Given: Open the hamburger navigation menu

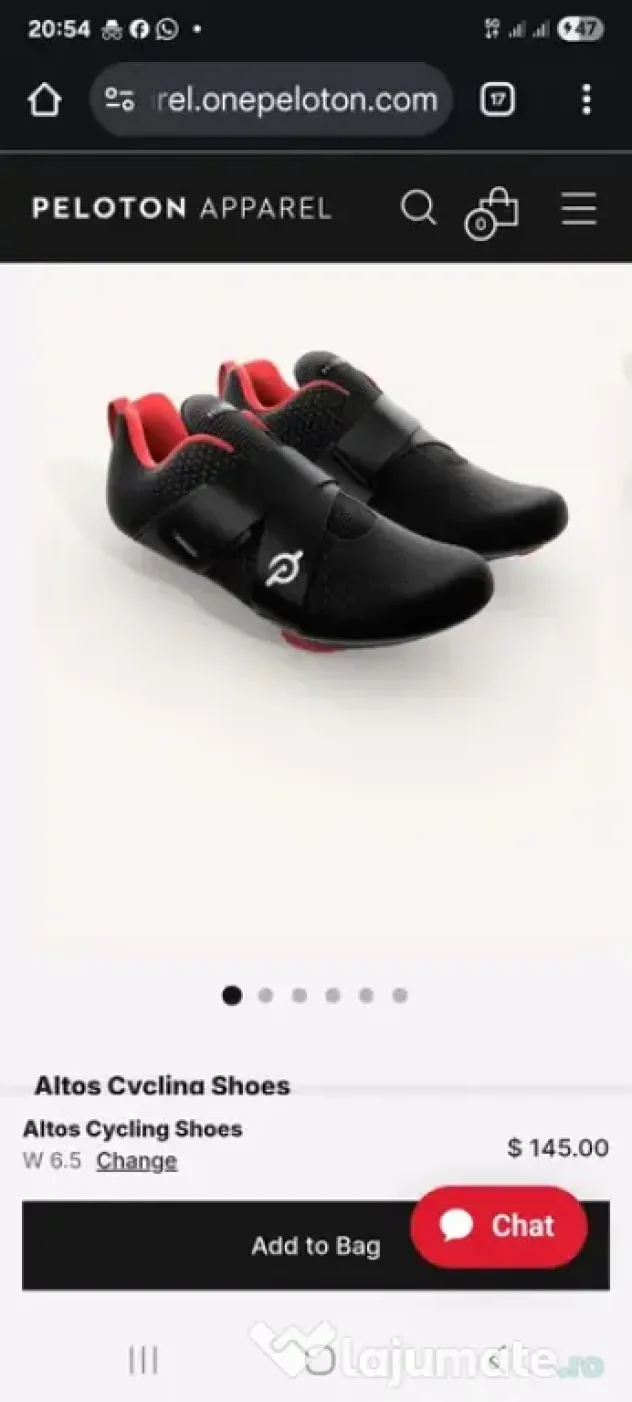Looking at the screenshot, I should coord(579,208).
